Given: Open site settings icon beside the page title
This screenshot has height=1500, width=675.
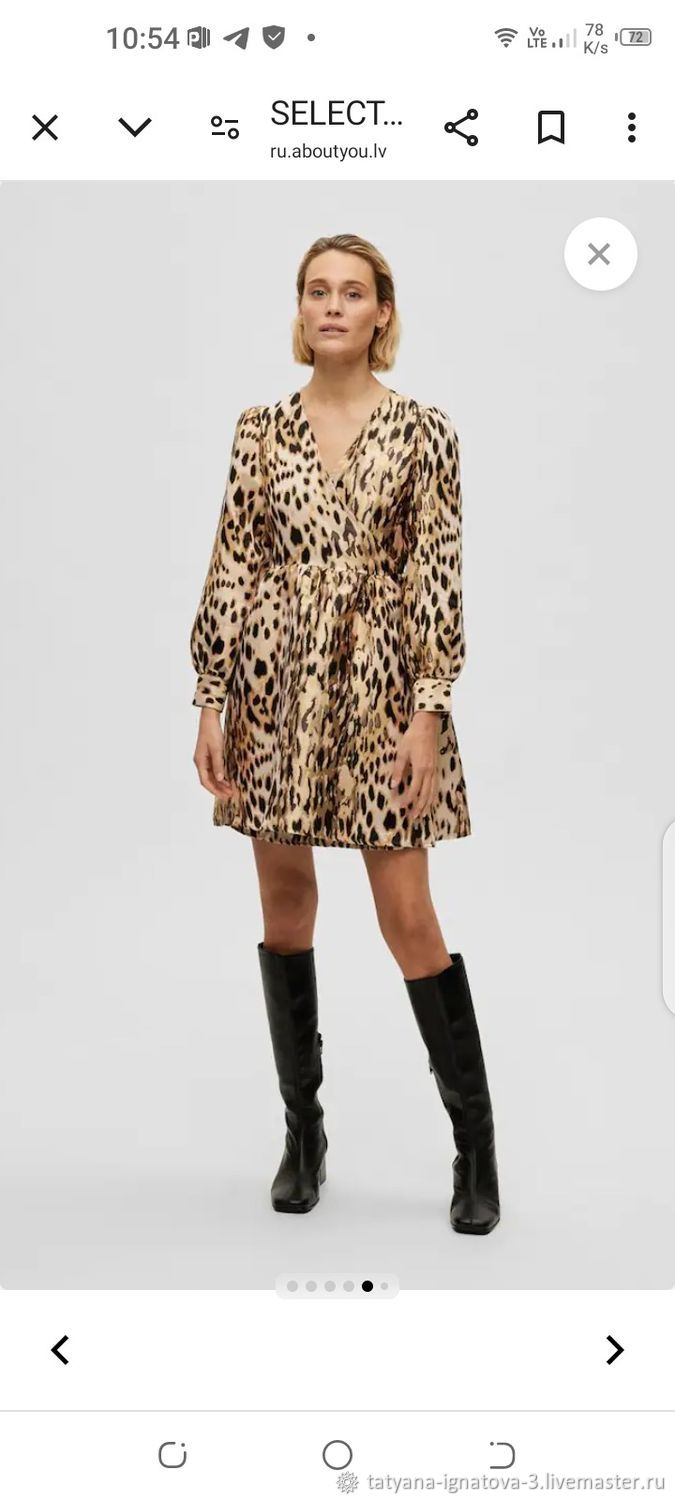Looking at the screenshot, I should [225, 127].
